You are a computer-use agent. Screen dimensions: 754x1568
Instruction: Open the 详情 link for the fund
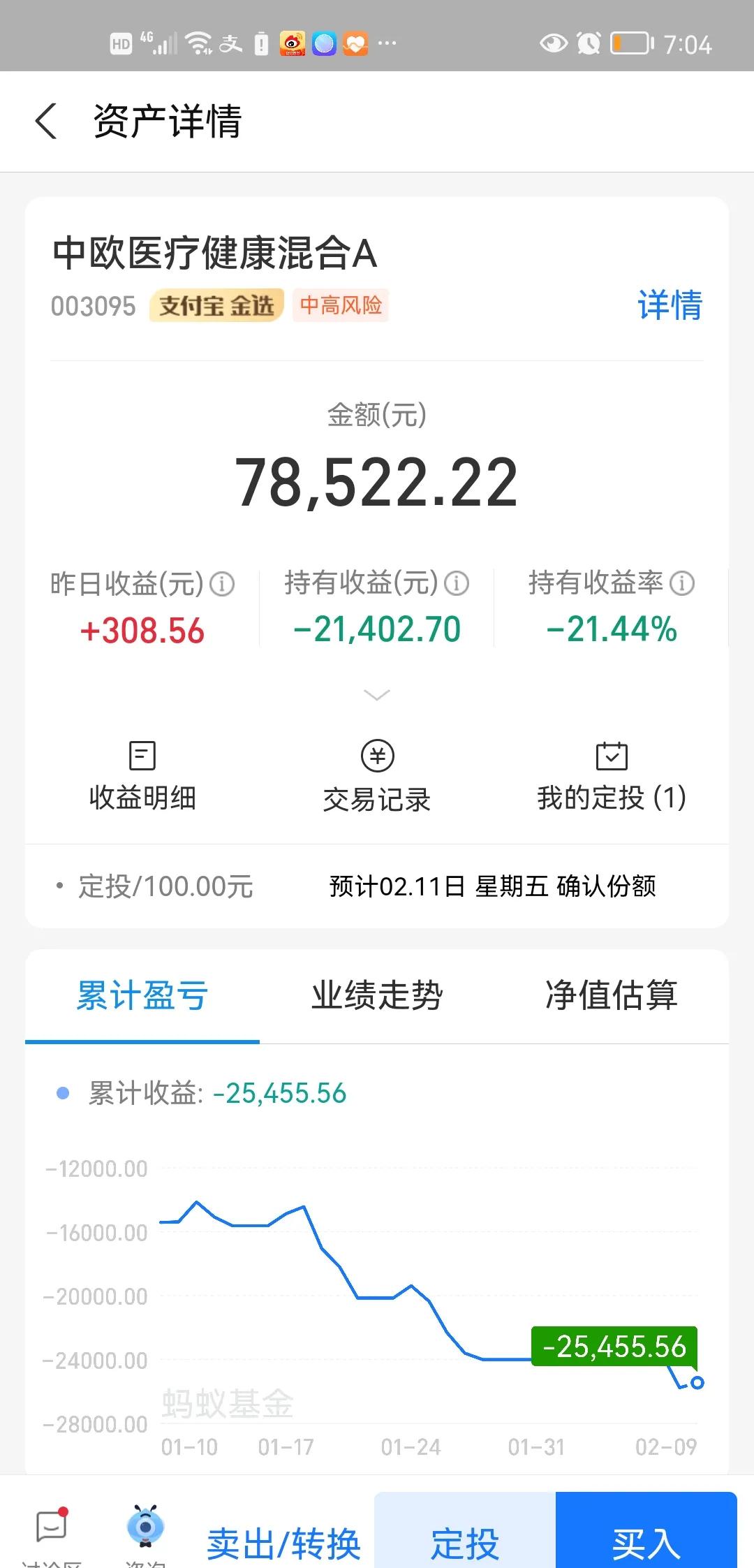click(x=669, y=305)
